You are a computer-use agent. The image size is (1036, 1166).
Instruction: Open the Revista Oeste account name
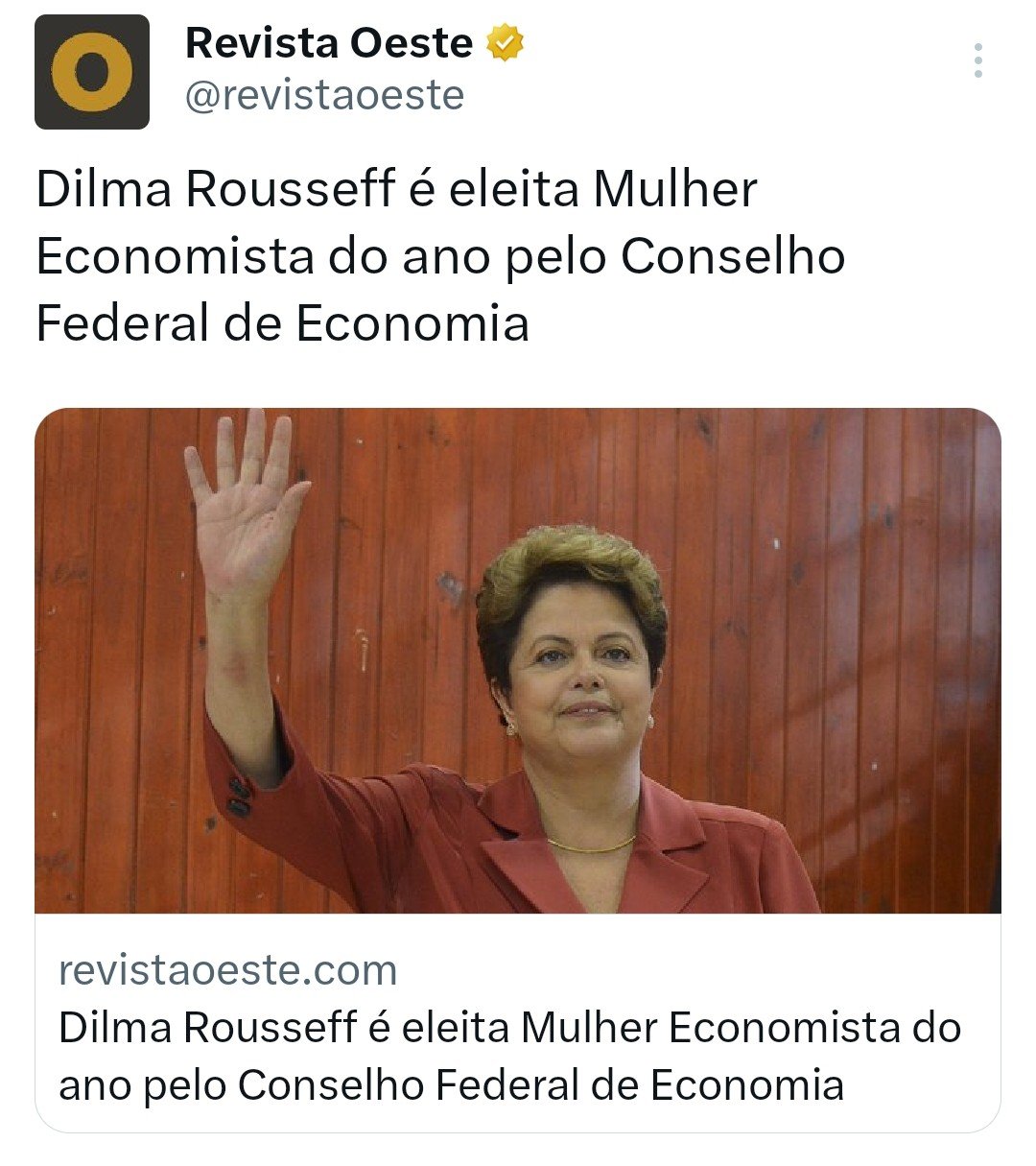pyautogui.click(x=328, y=43)
